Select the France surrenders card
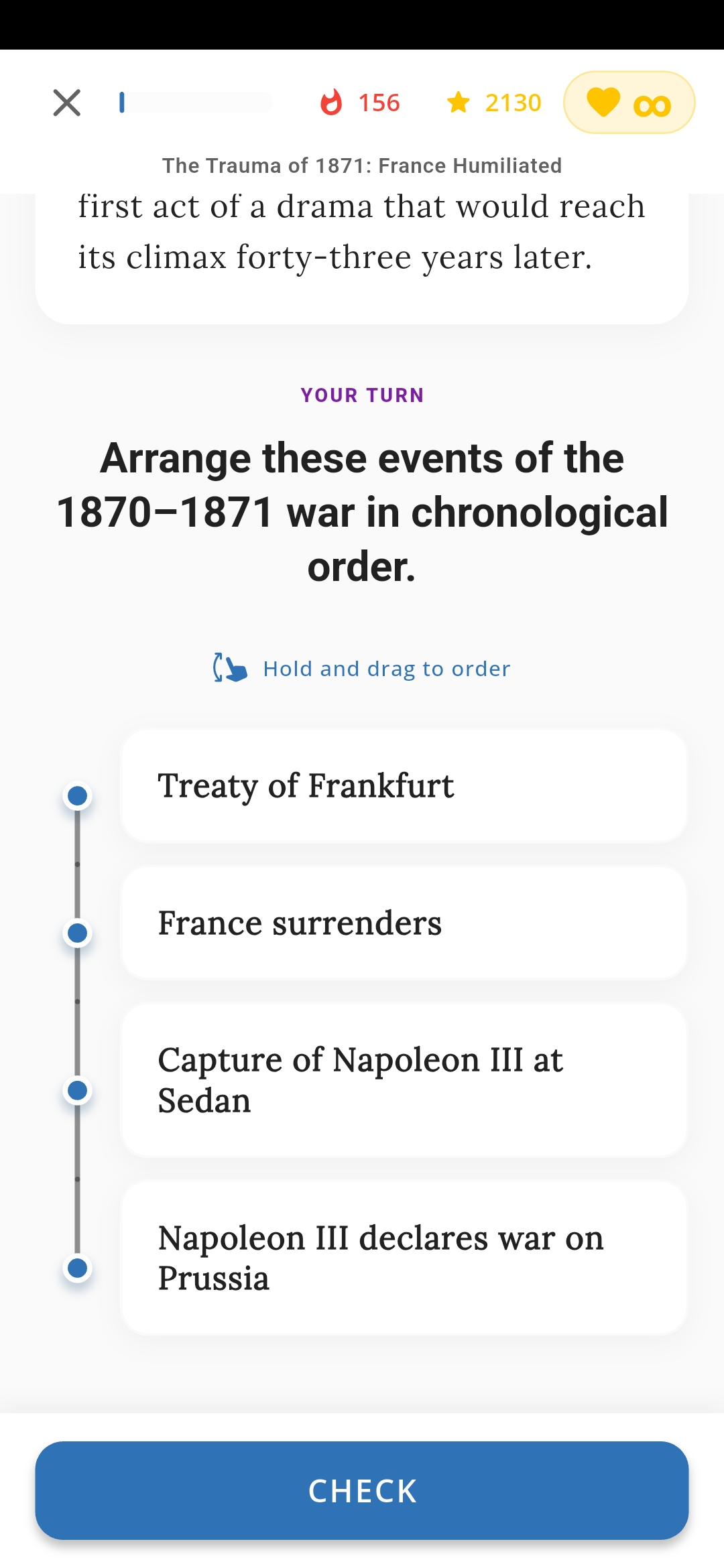This screenshot has height=1568, width=724. tap(403, 923)
